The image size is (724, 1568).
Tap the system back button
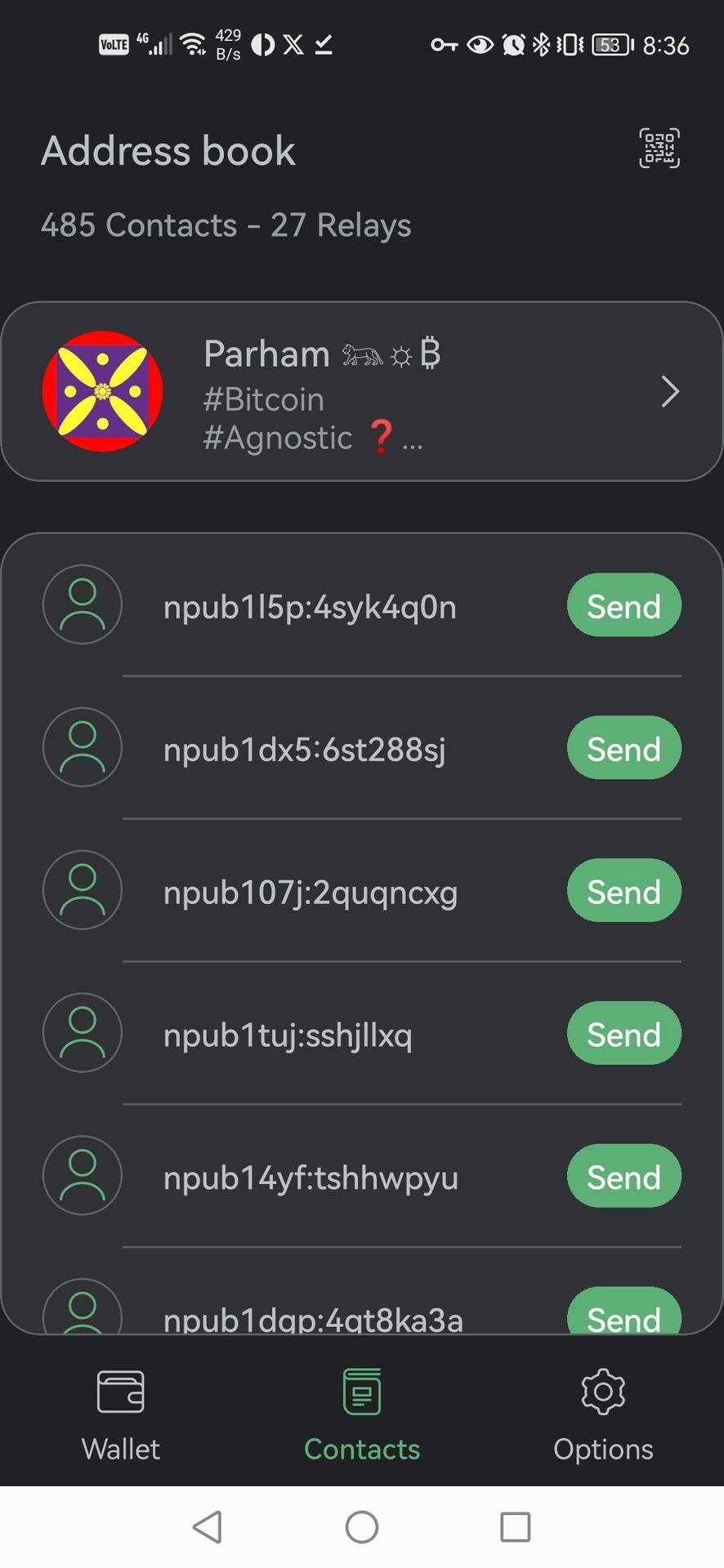coord(208,1526)
